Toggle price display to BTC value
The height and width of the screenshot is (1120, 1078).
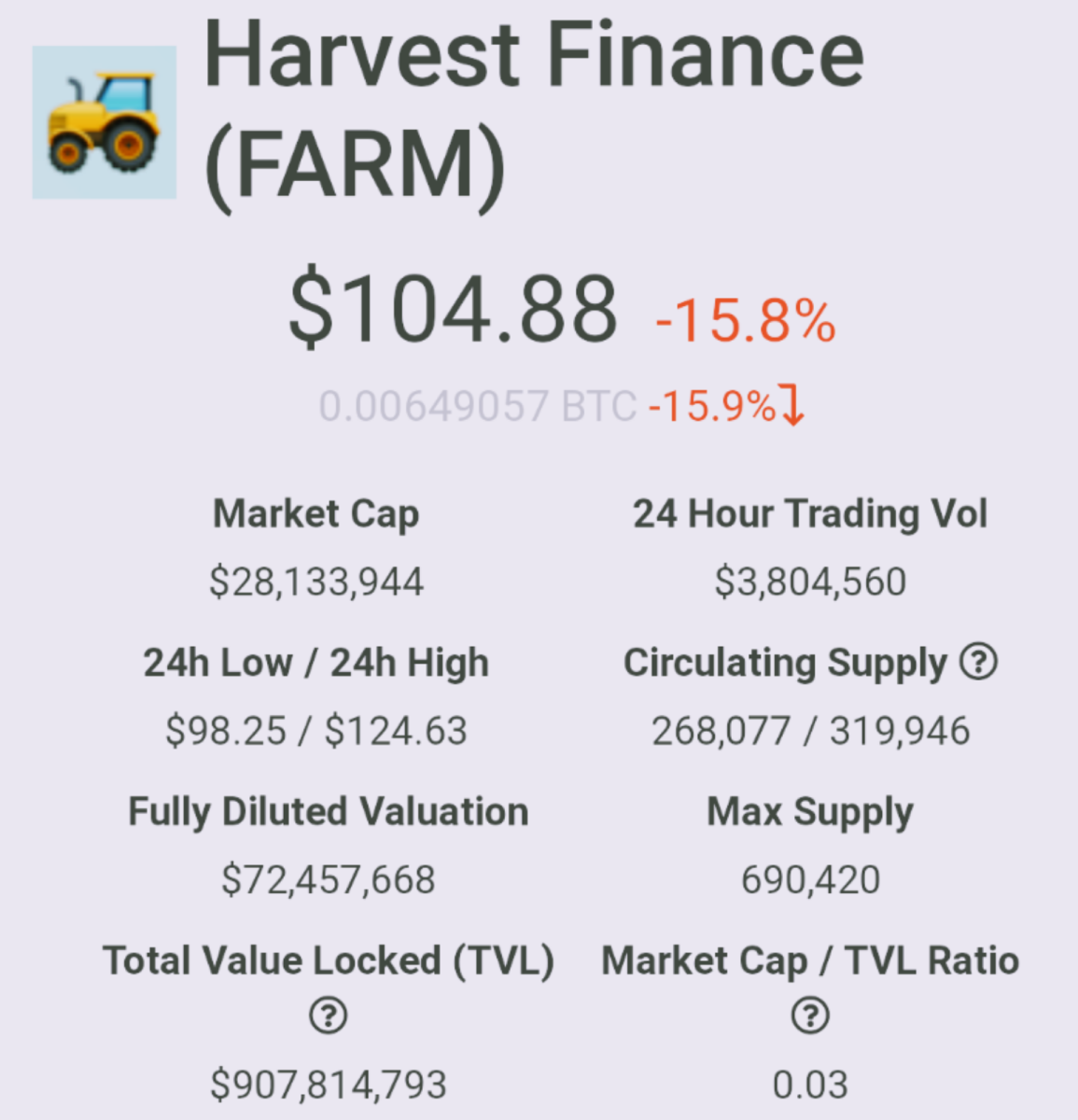[x=478, y=406]
